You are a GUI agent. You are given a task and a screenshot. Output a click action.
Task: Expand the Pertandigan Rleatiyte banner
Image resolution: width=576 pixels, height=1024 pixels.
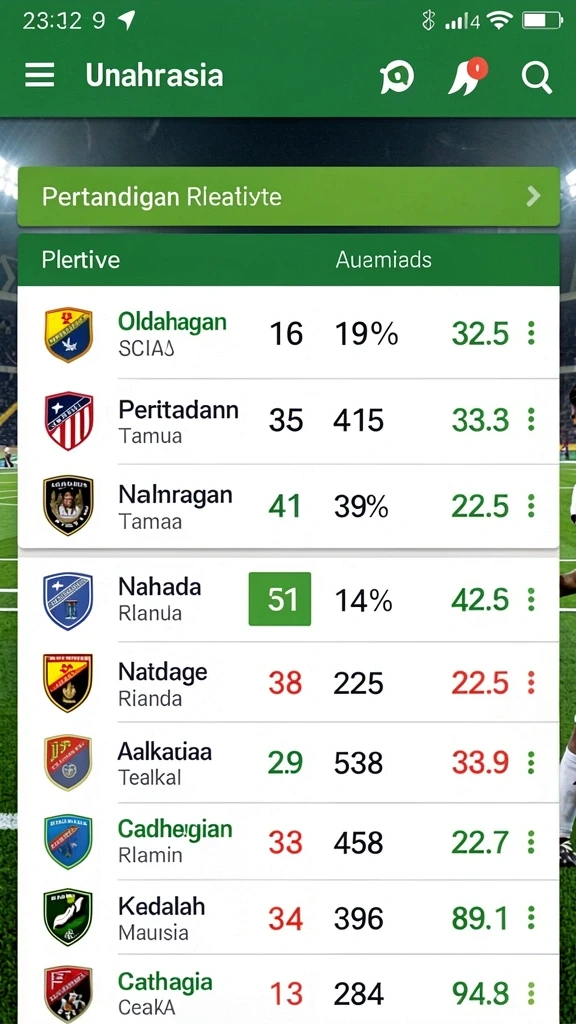pyautogui.click(x=289, y=197)
